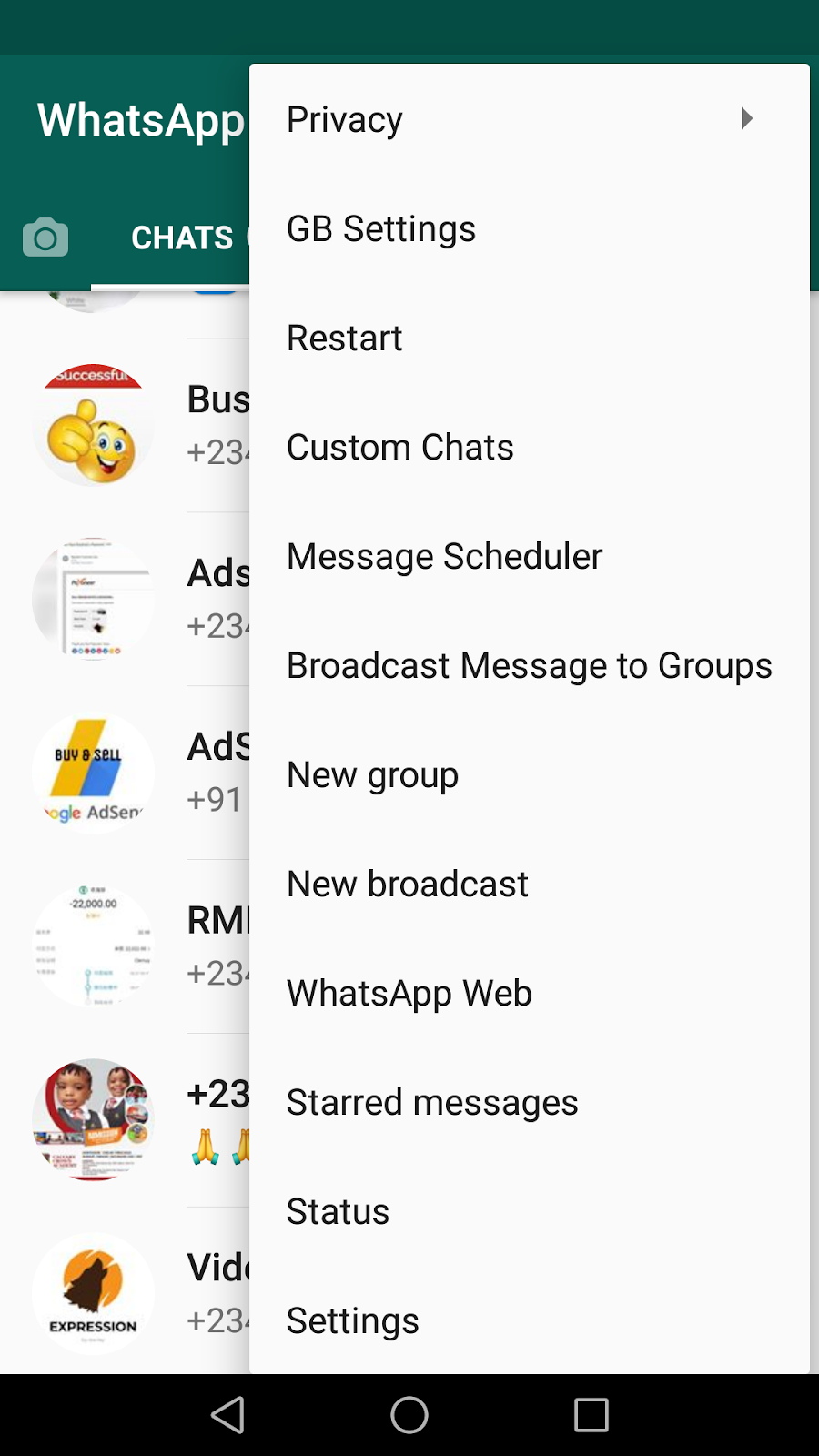Viewport: 819px width, 1456px height.
Task: Tap the system back button
Action: coord(227,1415)
